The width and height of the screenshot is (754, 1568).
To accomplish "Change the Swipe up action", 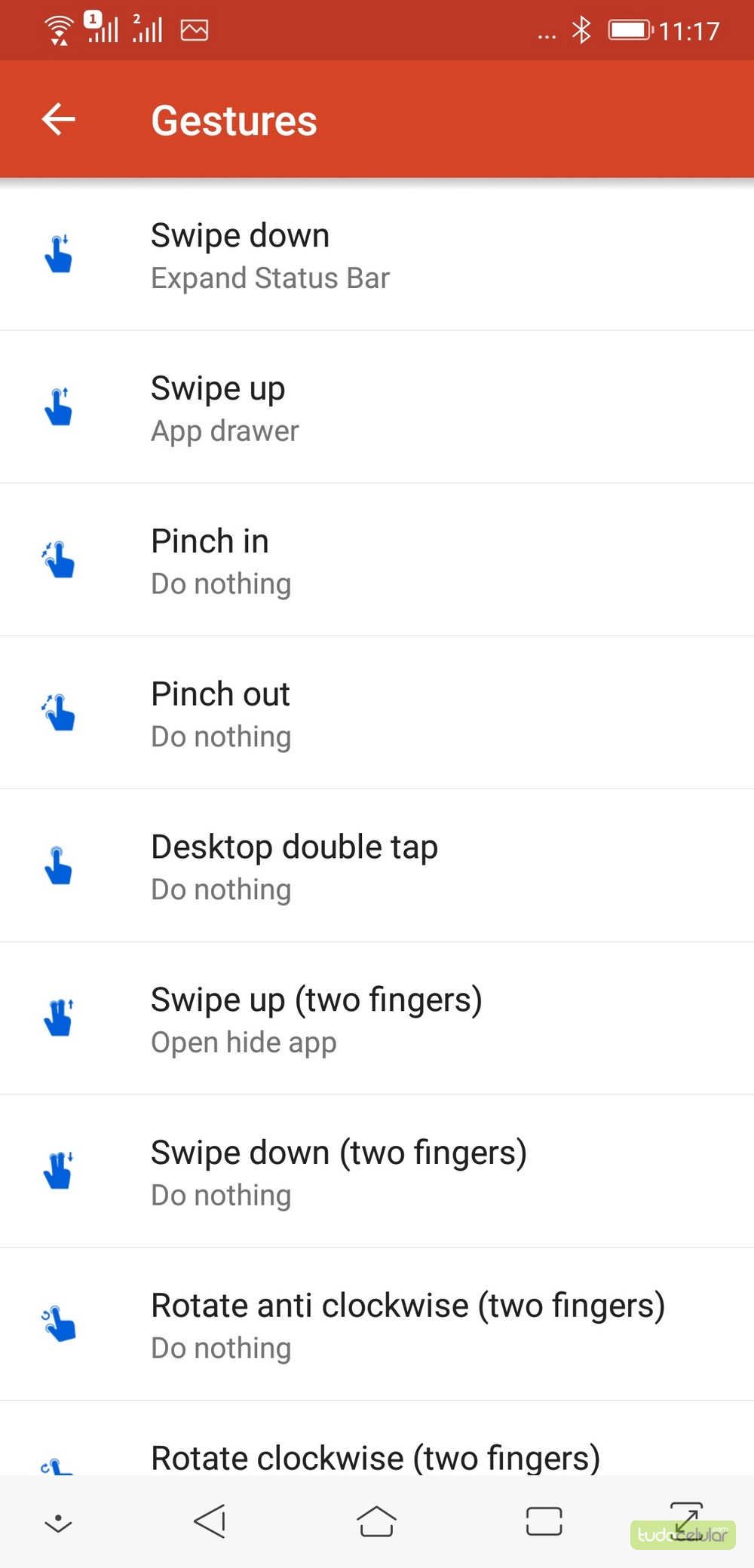I will 377,408.
